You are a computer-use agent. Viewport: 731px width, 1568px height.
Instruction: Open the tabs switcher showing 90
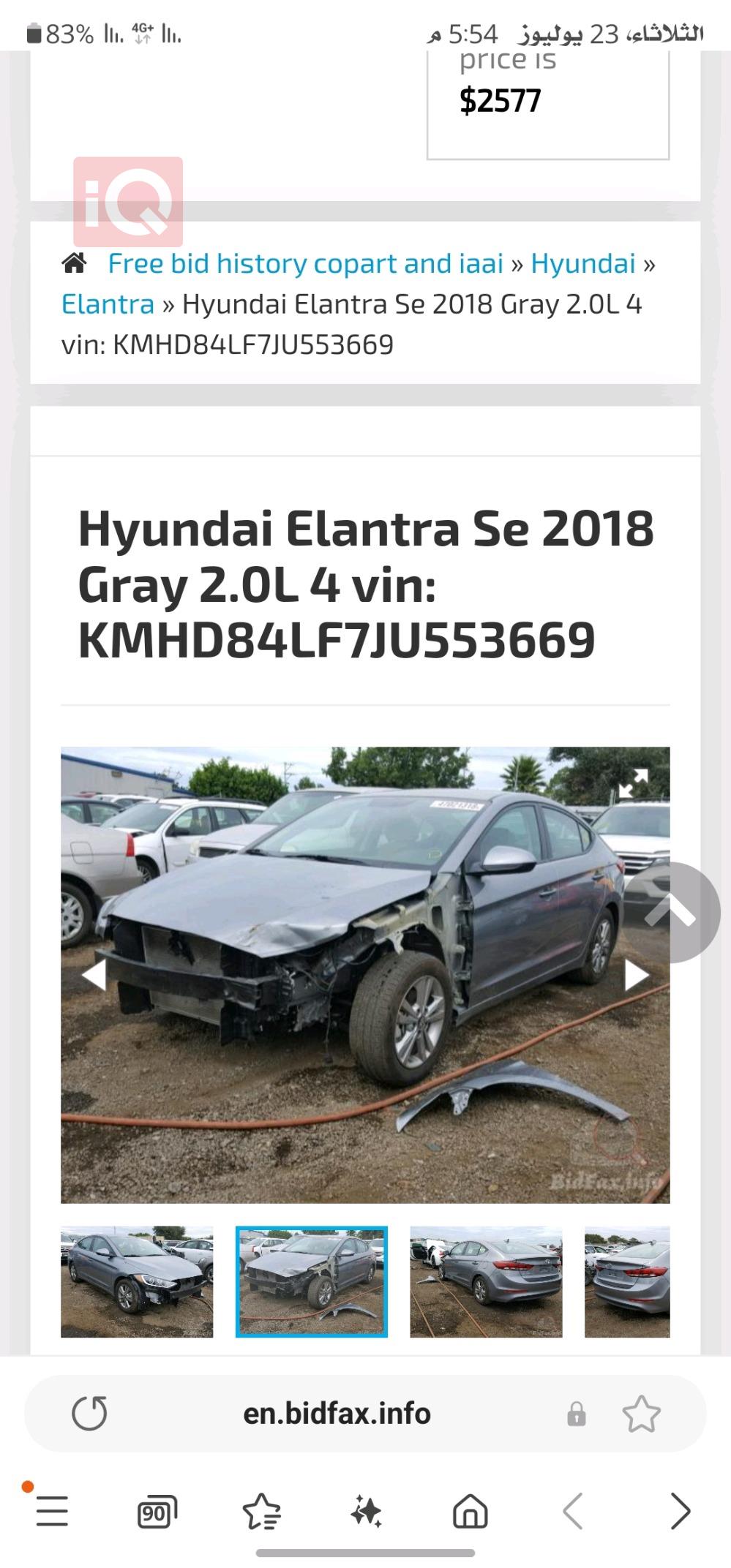[x=157, y=1511]
